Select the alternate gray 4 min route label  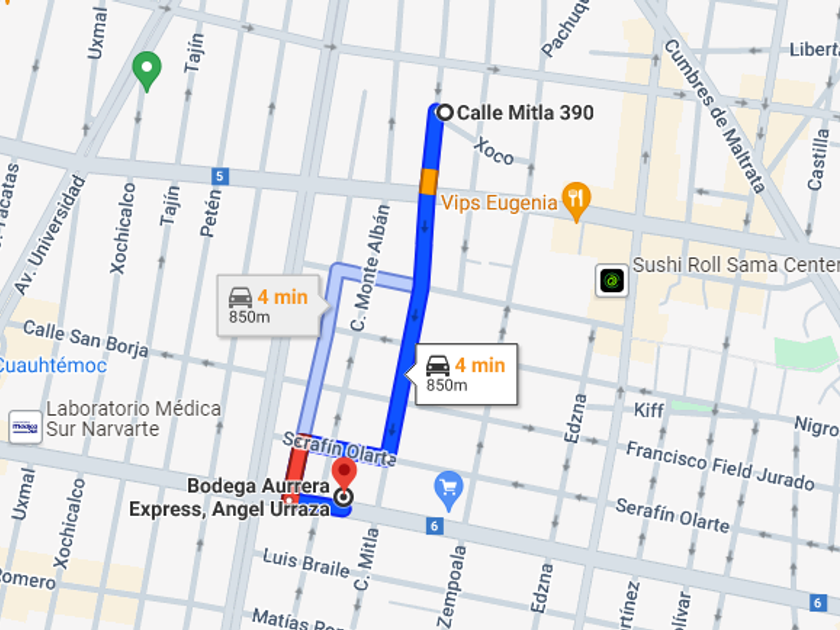pos(266,305)
